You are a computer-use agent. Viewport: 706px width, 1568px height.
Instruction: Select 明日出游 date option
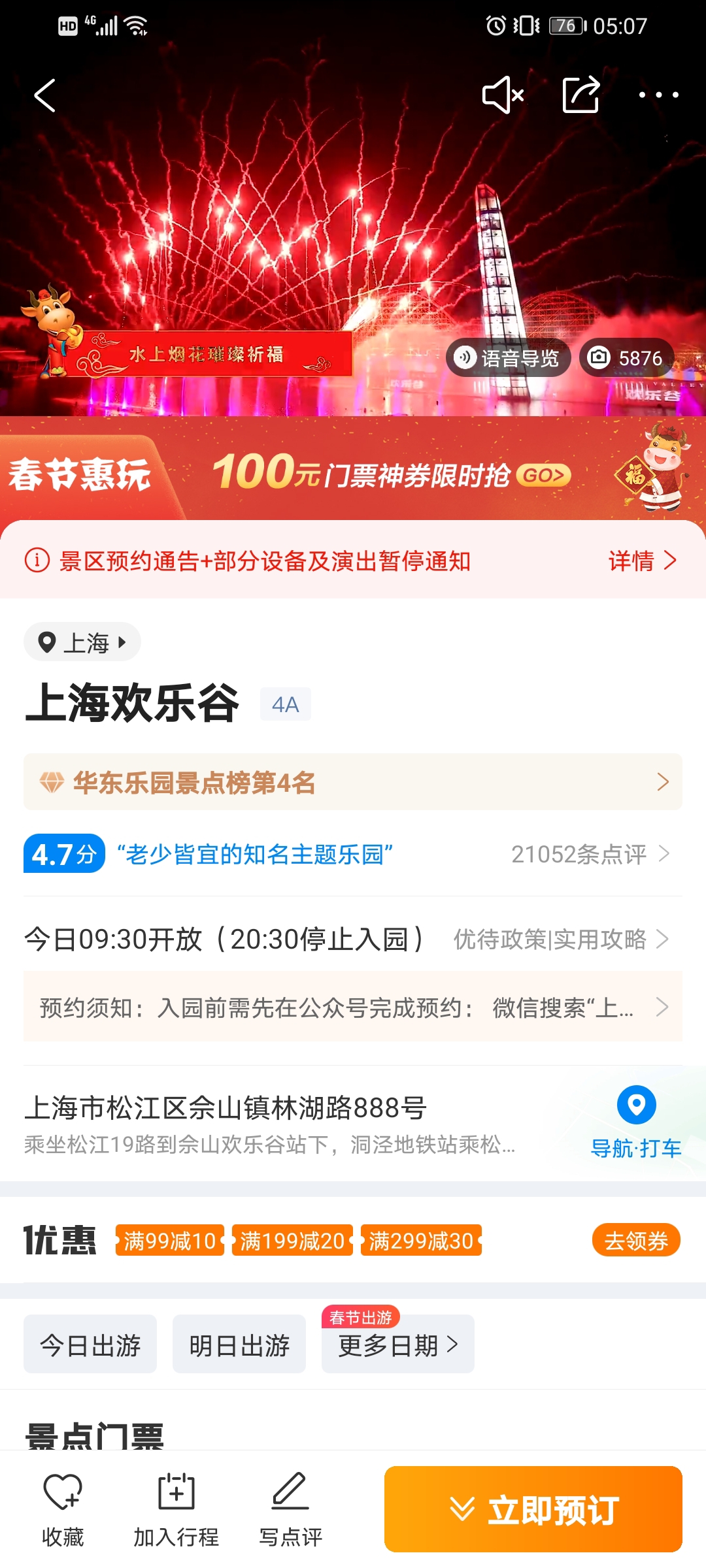tap(239, 1345)
